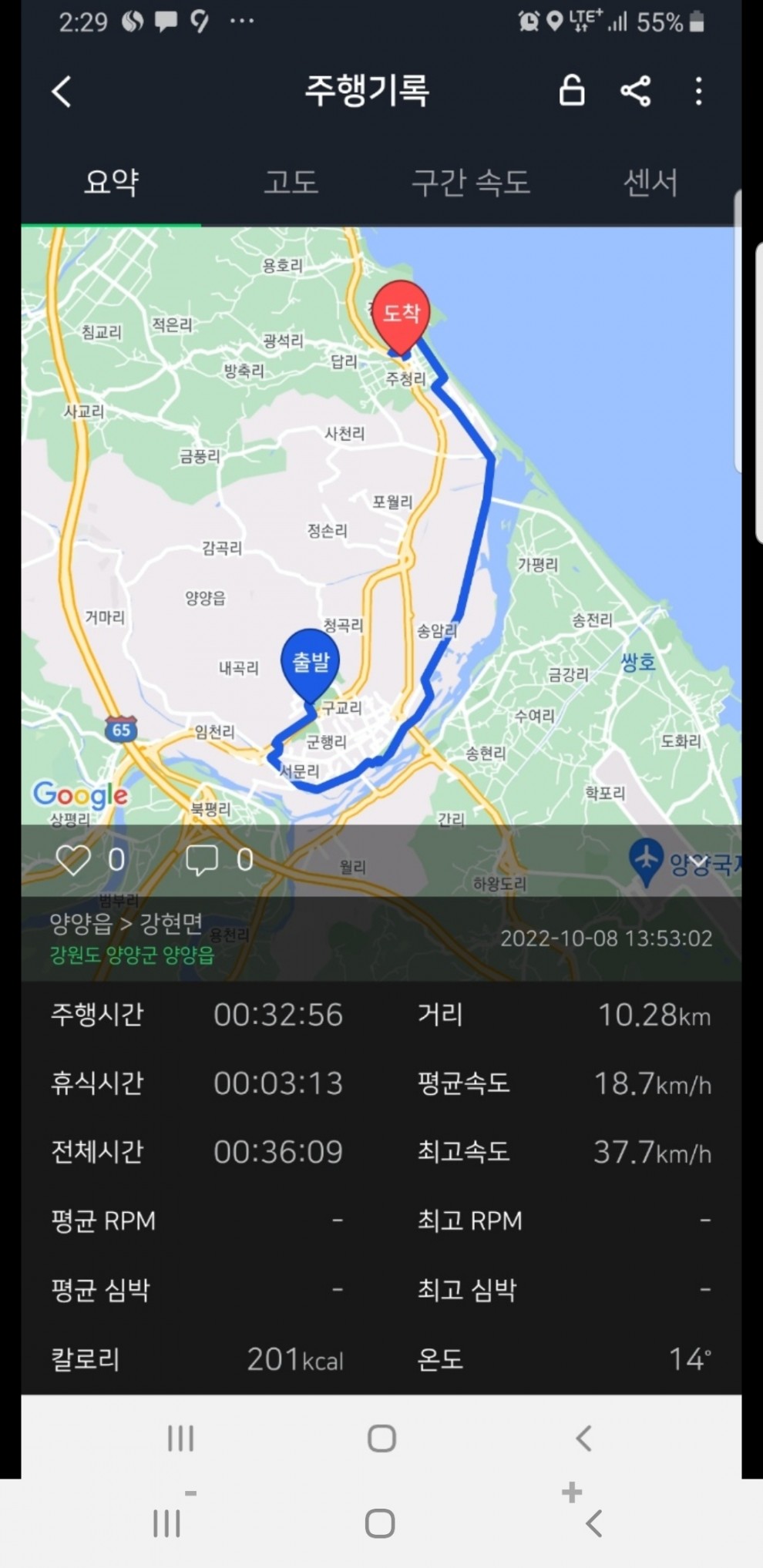Tap the 도착 arrival marker
Viewport: 763px width, 1568px height.
[401, 315]
